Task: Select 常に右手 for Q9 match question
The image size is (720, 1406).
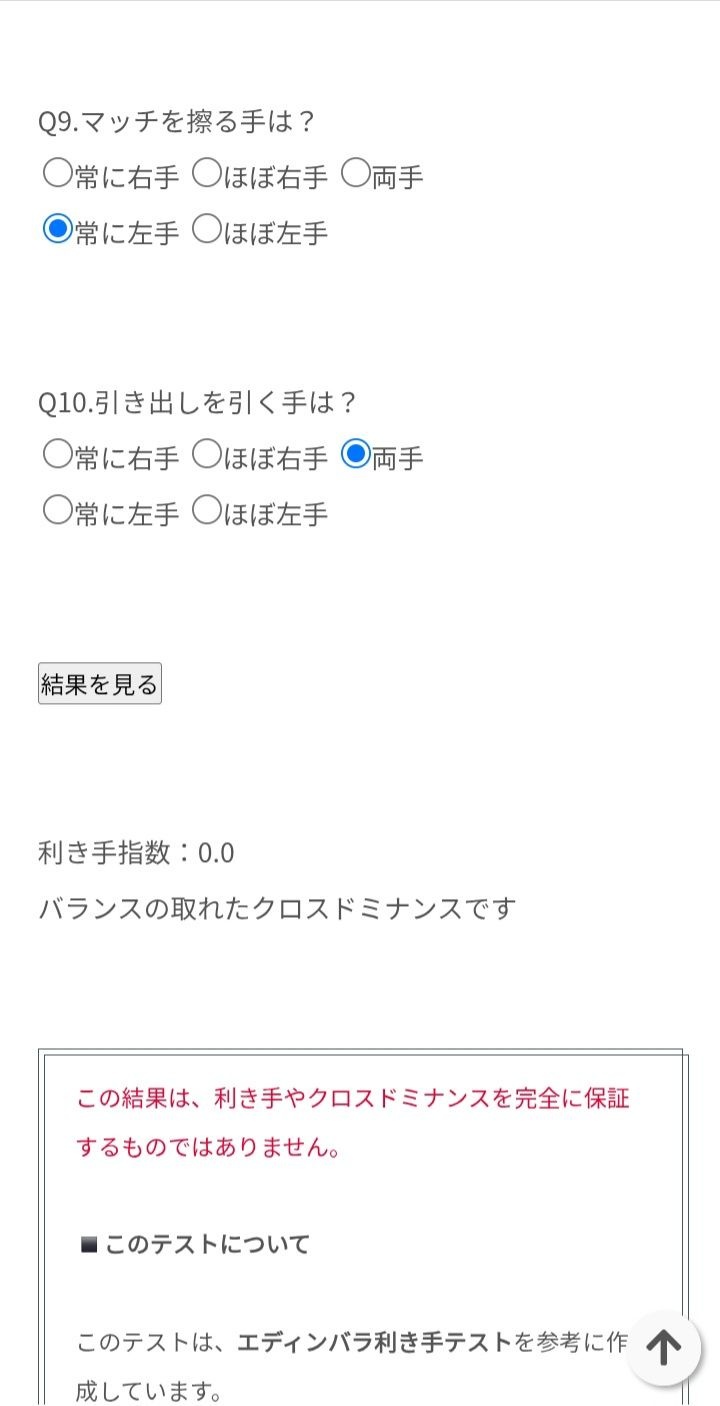Action: point(58,174)
